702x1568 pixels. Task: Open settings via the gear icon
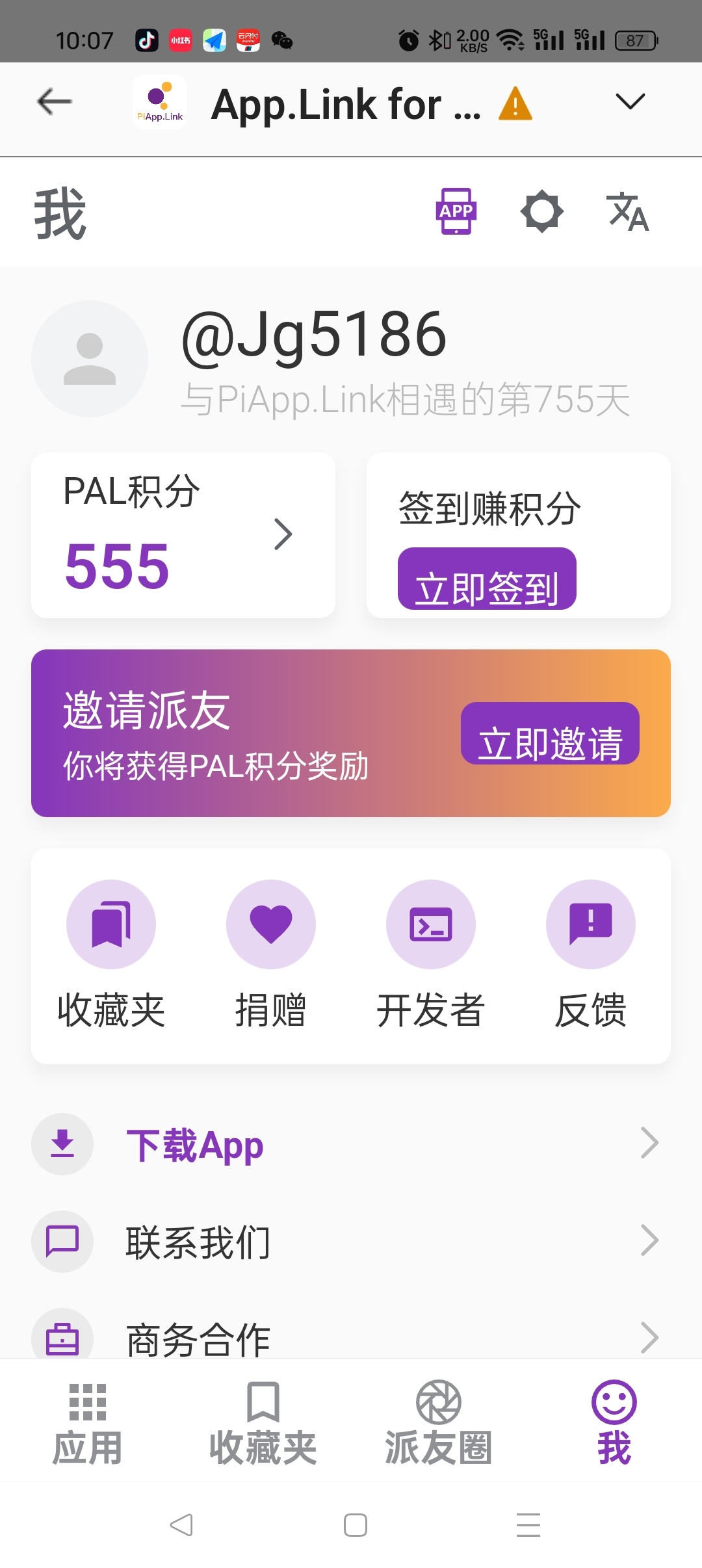pyautogui.click(x=541, y=211)
